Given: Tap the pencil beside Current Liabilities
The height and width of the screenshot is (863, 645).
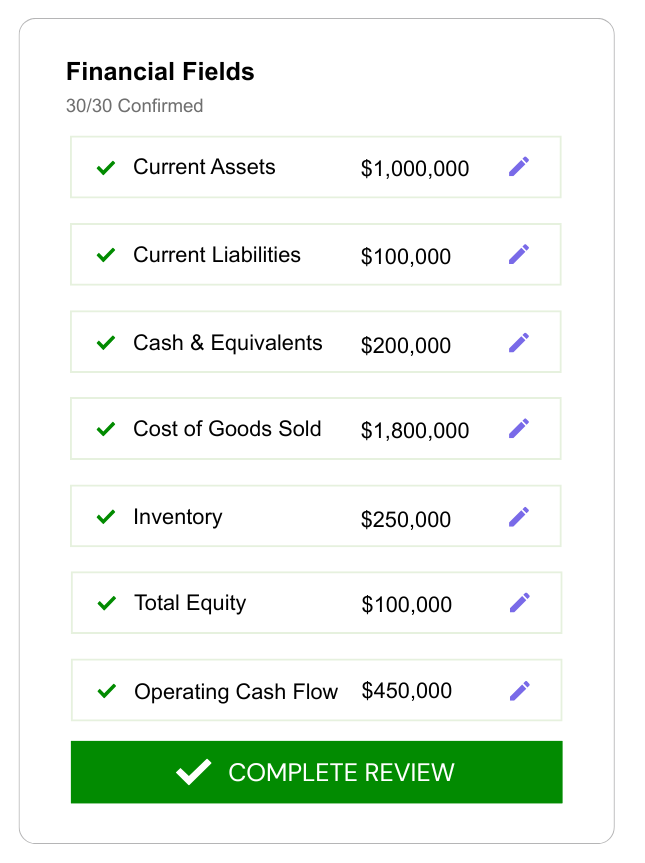Looking at the screenshot, I should point(518,254).
